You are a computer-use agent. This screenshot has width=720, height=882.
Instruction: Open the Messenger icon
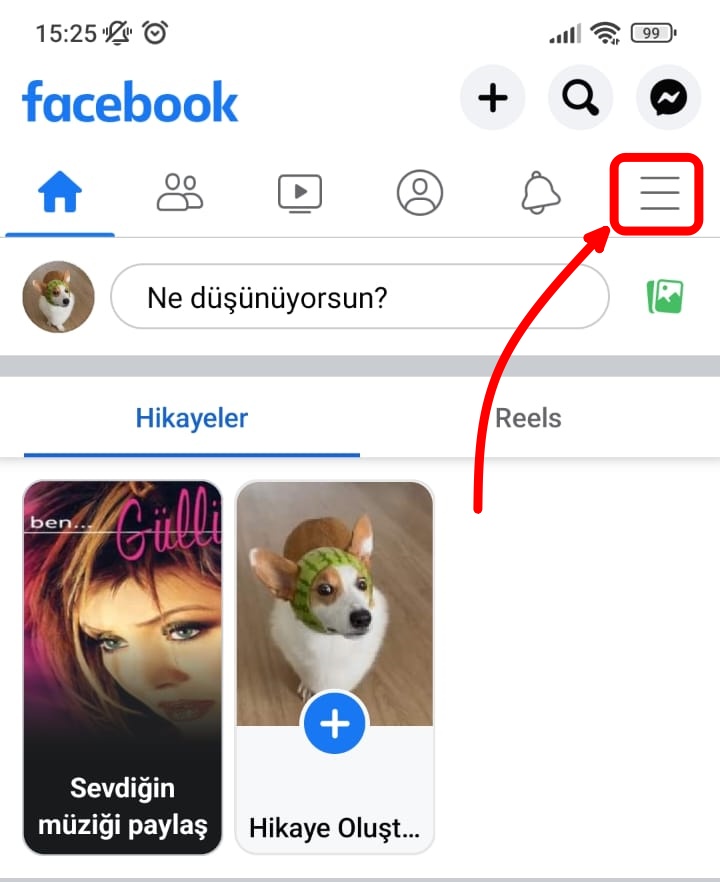(667, 97)
